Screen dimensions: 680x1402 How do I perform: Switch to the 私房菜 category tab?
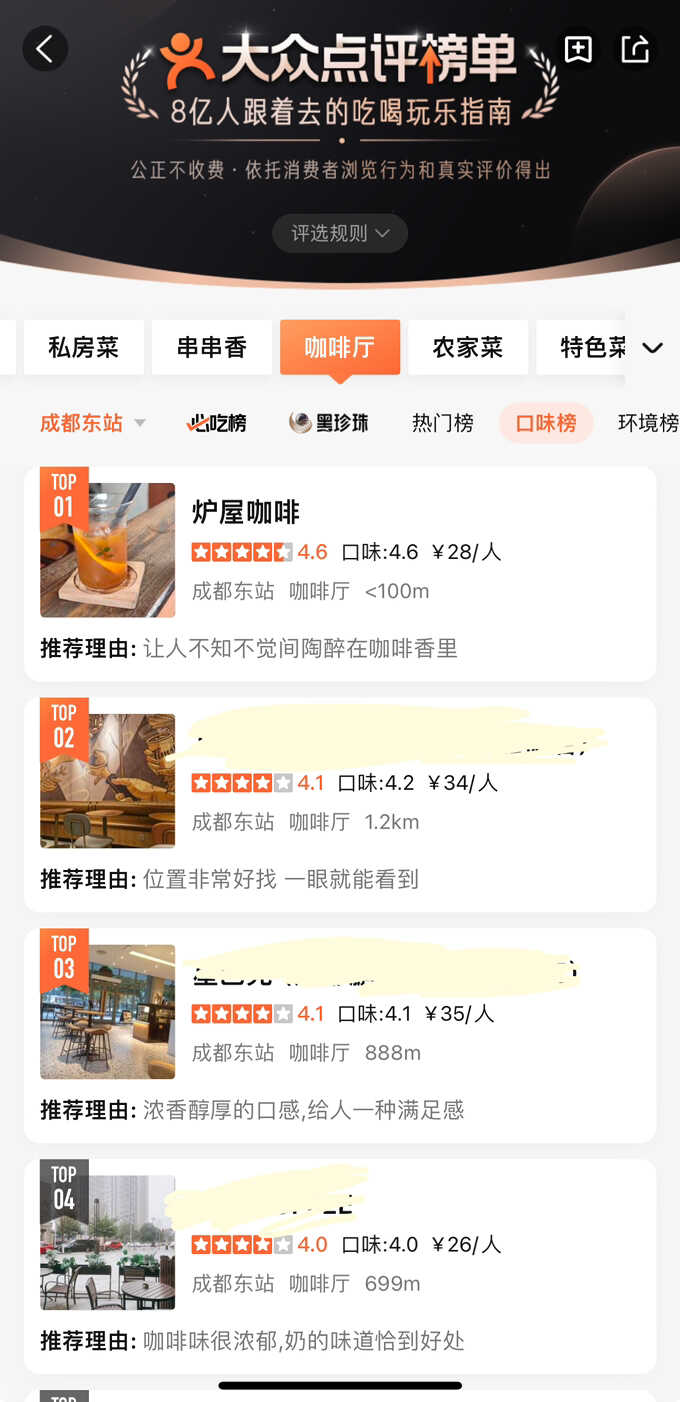tap(84, 347)
